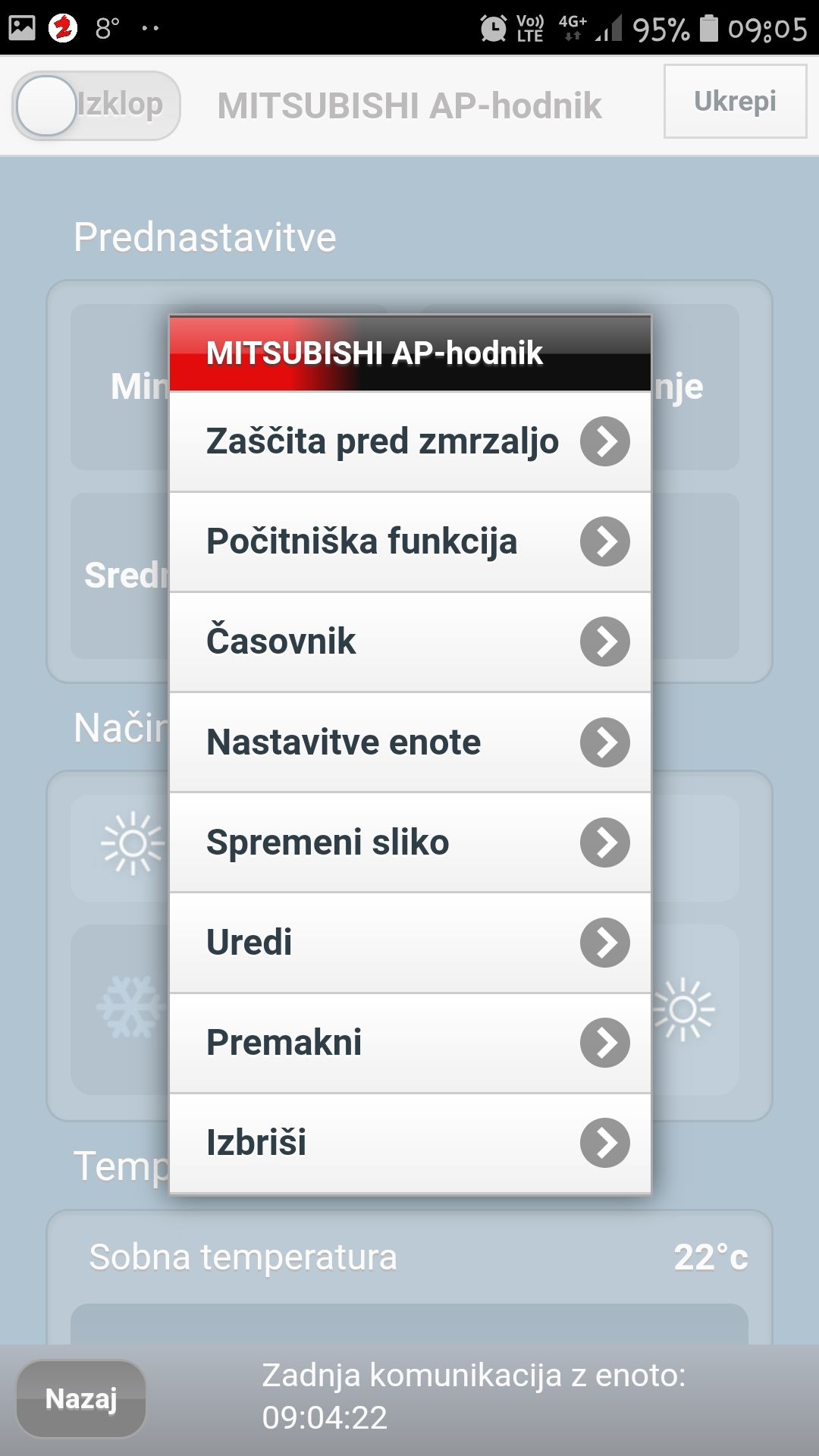Tap Izbriši to delete the unit
The image size is (819, 1456).
pyautogui.click(x=409, y=1142)
